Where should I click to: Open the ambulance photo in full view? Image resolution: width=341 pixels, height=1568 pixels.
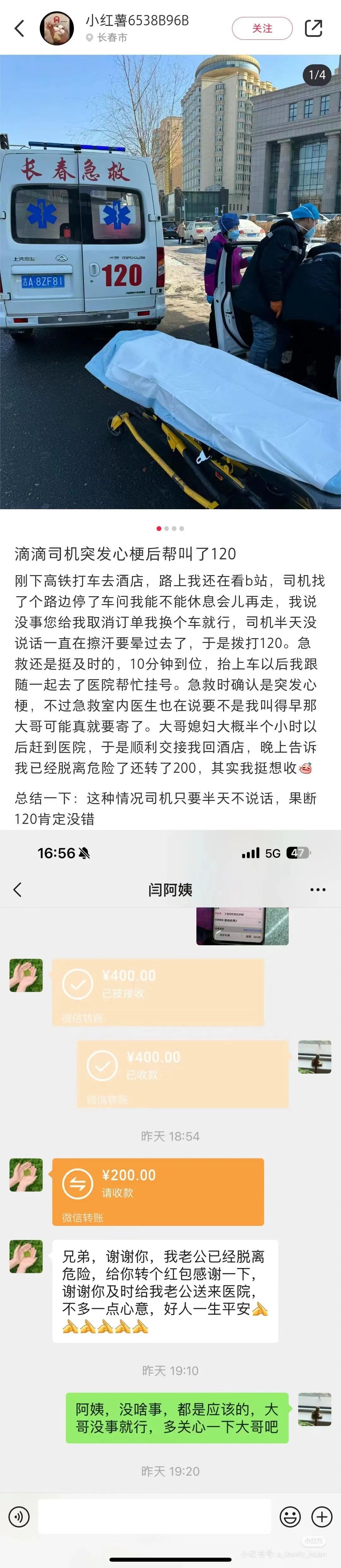tap(170, 281)
